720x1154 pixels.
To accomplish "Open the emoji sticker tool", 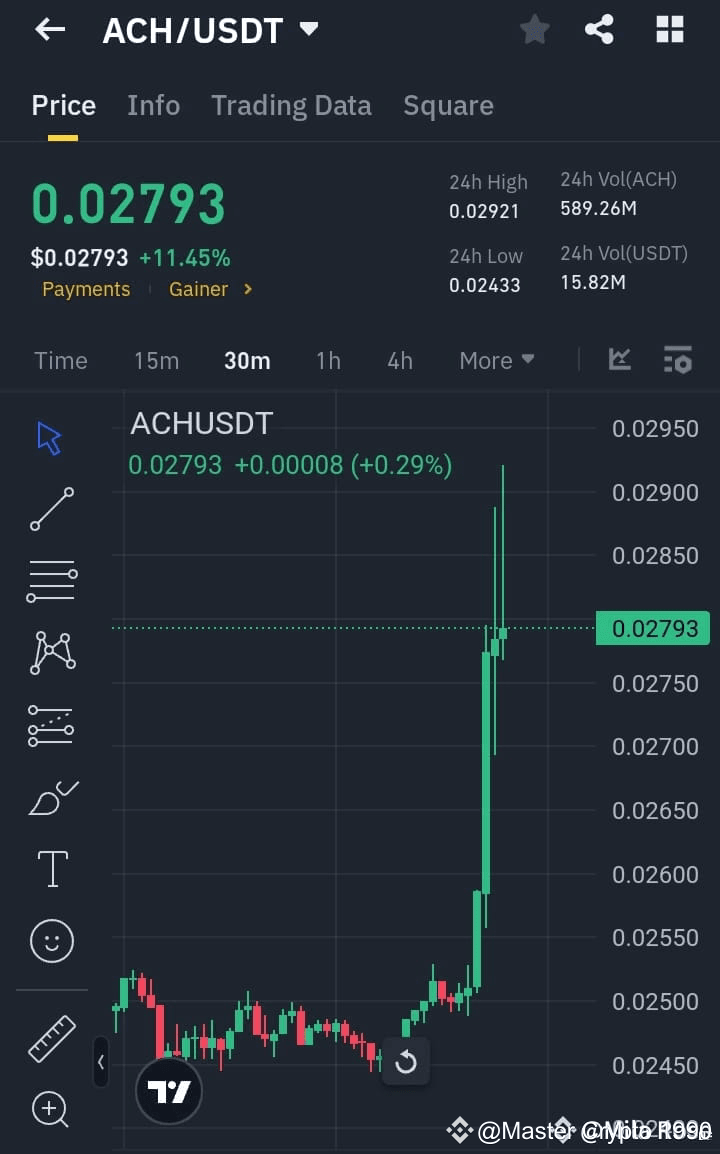I will click(51, 940).
